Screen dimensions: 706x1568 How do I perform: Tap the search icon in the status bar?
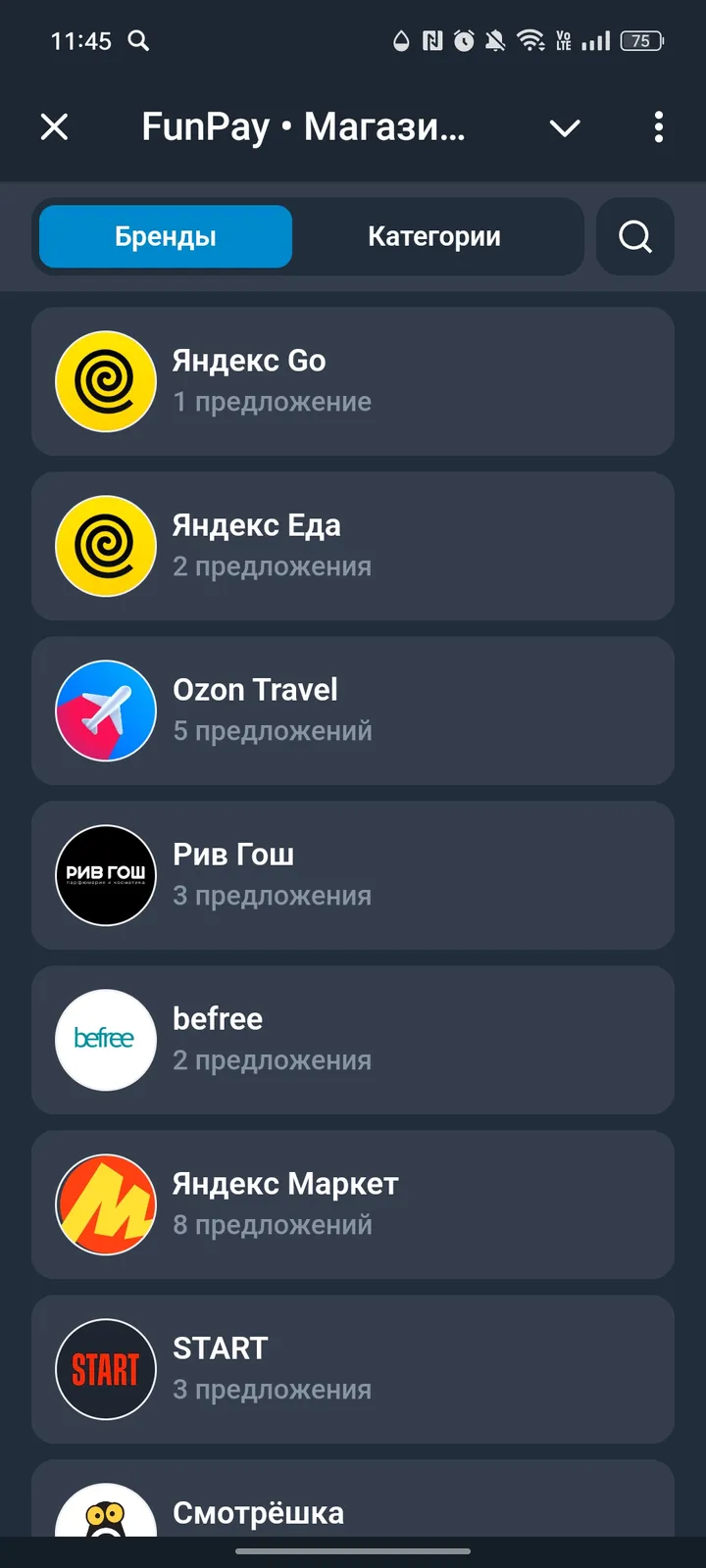138,41
